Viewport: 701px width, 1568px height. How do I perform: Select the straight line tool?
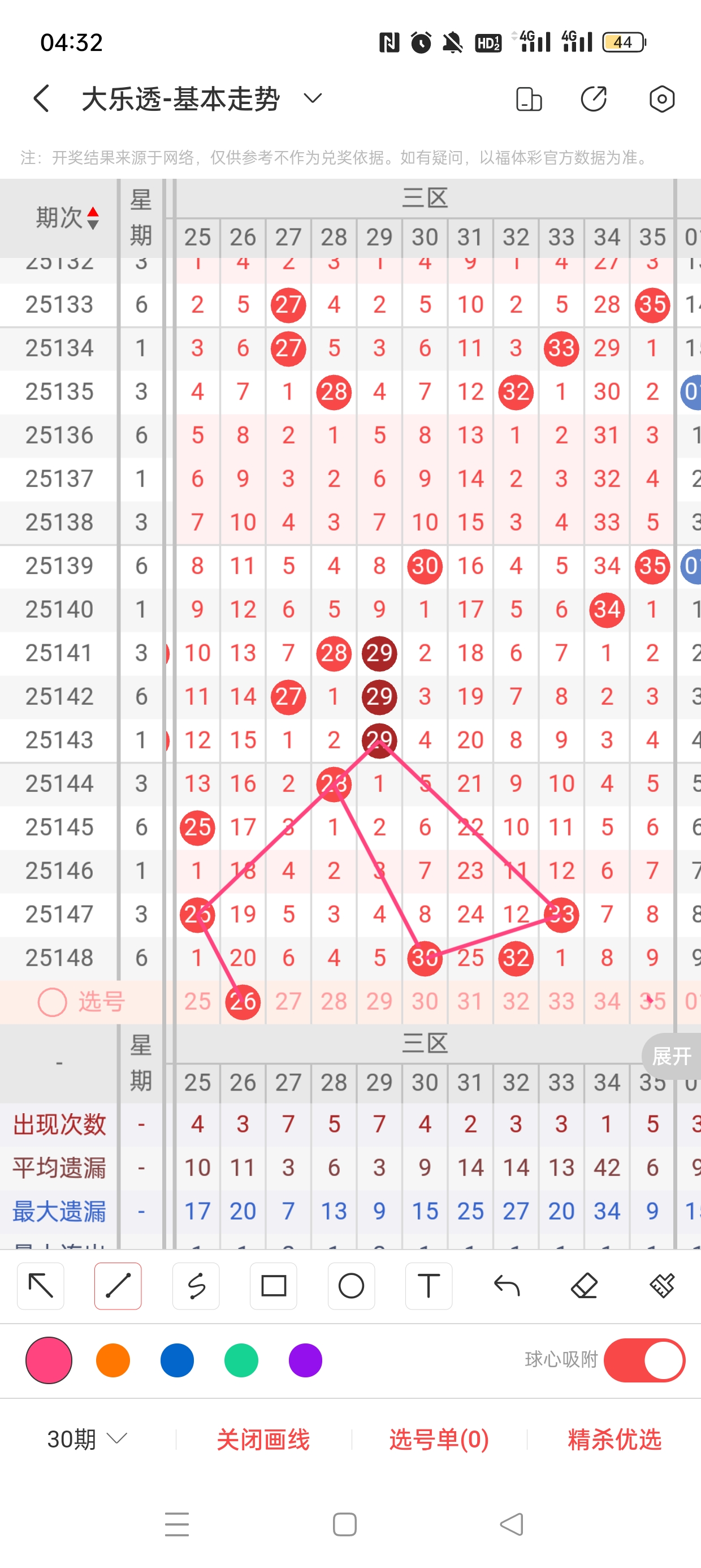tap(118, 1286)
